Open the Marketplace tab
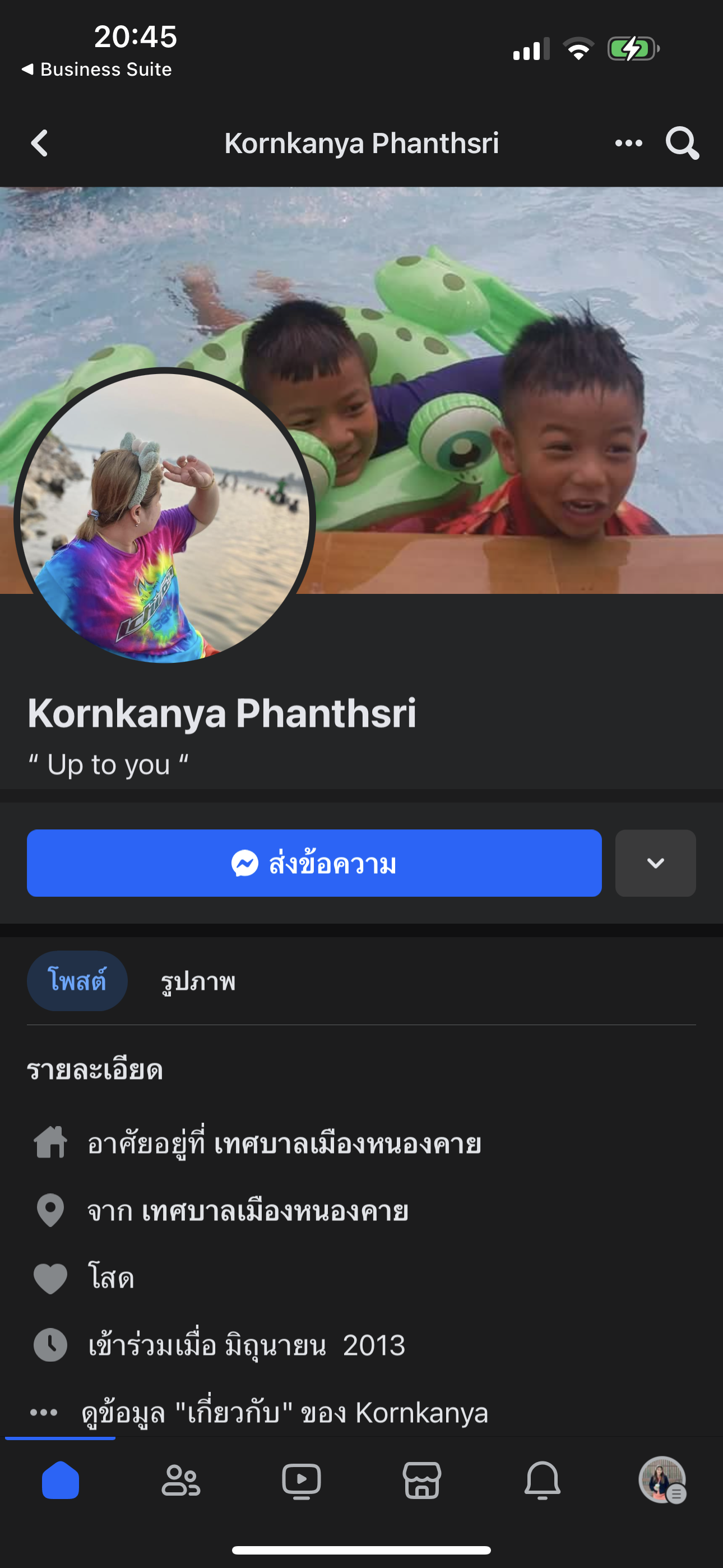Viewport: 723px width, 1568px height. 421,1481
